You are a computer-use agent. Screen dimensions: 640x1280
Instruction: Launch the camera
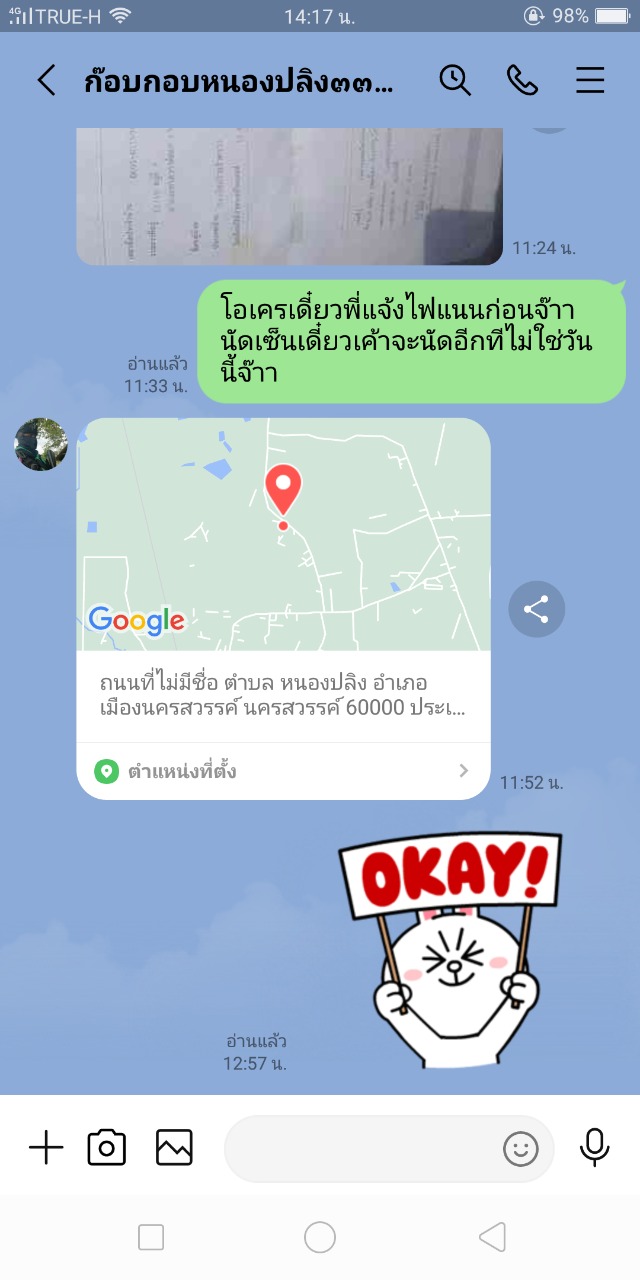(x=107, y=1148)
